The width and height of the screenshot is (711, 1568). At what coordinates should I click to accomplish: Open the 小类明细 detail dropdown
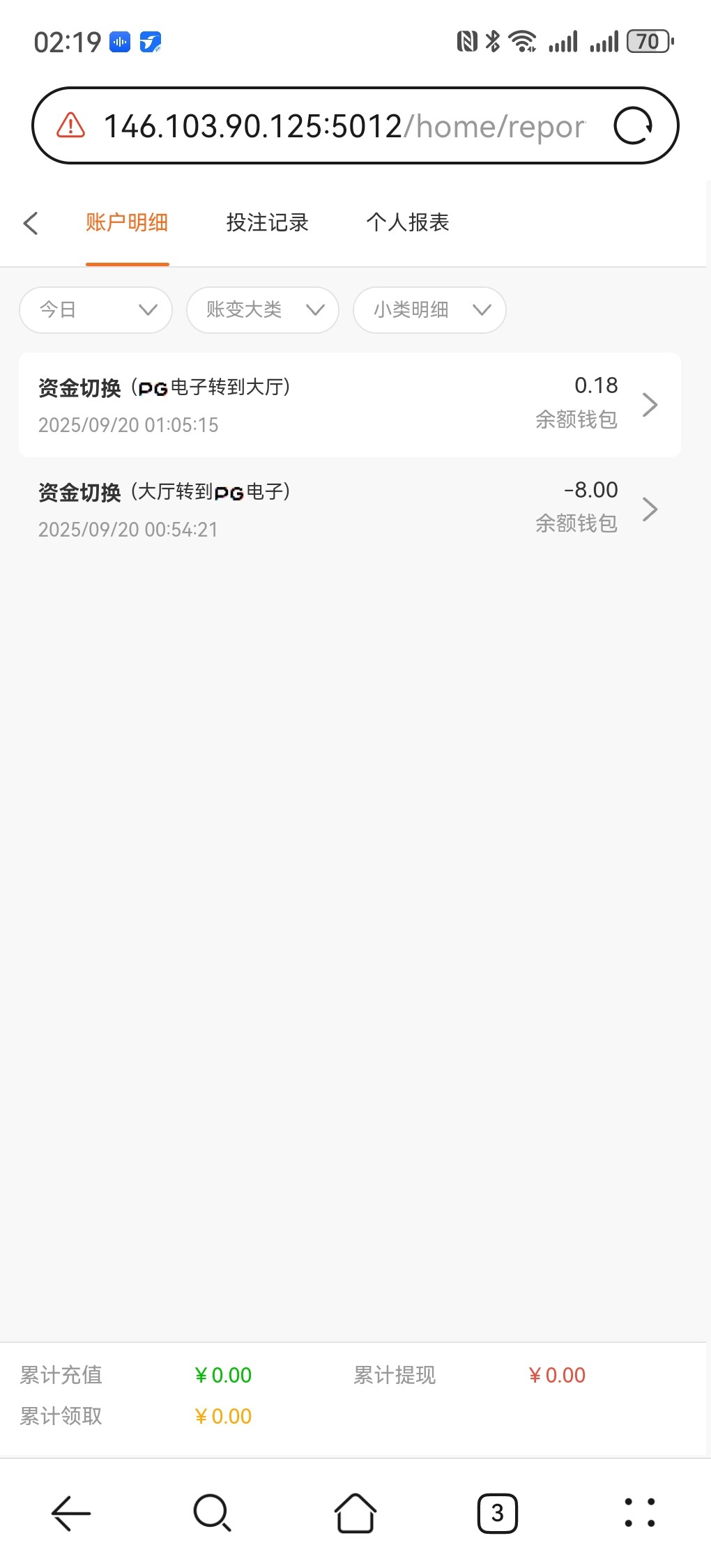(429, 310)
